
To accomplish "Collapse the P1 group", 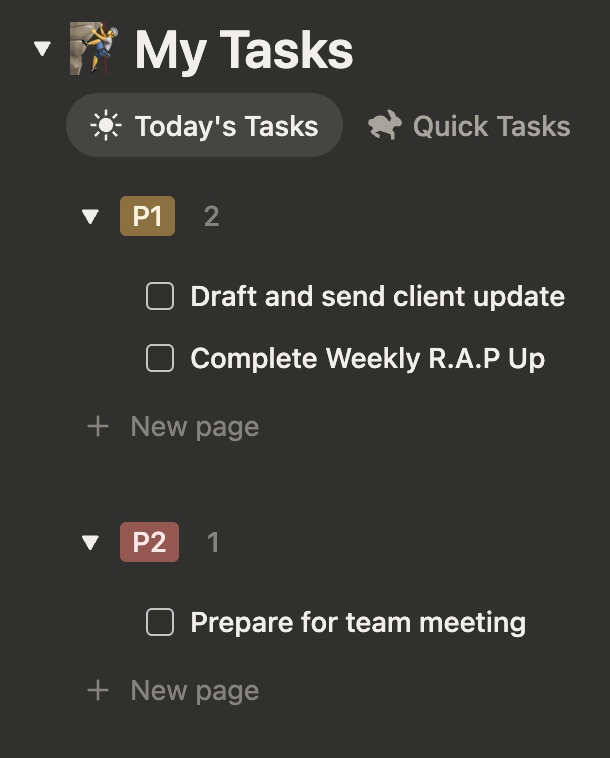I will [91, 217].
